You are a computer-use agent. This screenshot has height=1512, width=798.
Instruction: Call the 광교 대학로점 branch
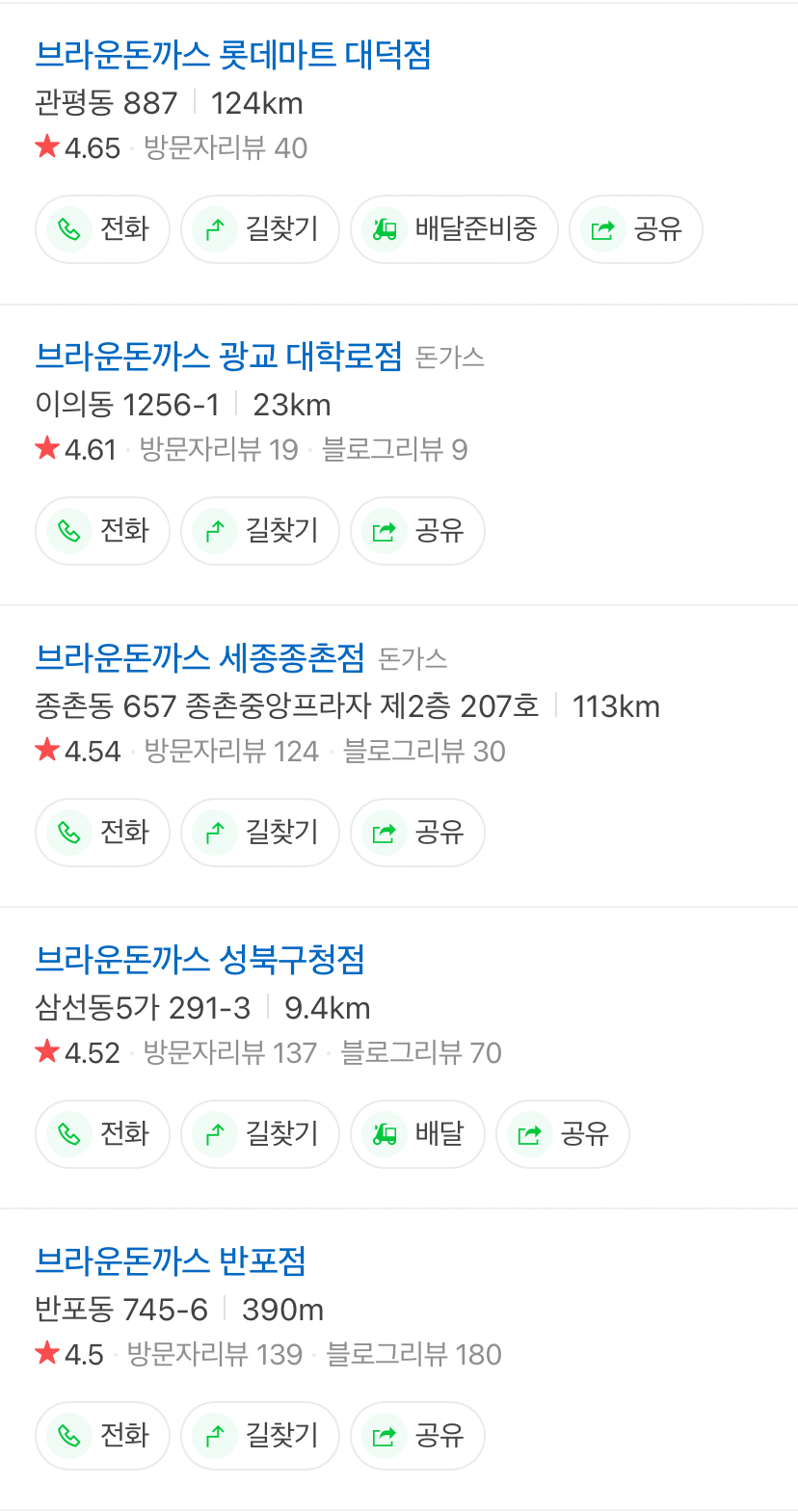(x=102, y=531)
